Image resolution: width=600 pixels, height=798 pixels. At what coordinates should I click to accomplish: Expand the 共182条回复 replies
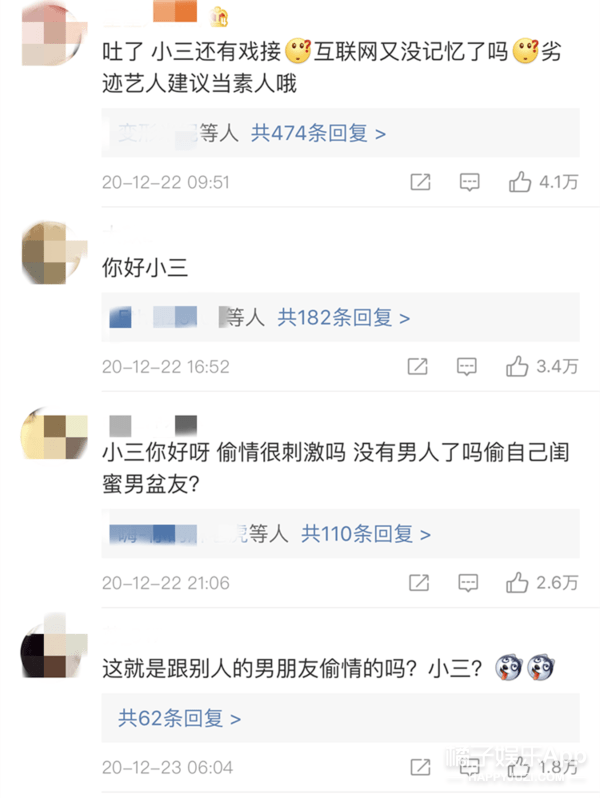point(344,318)
